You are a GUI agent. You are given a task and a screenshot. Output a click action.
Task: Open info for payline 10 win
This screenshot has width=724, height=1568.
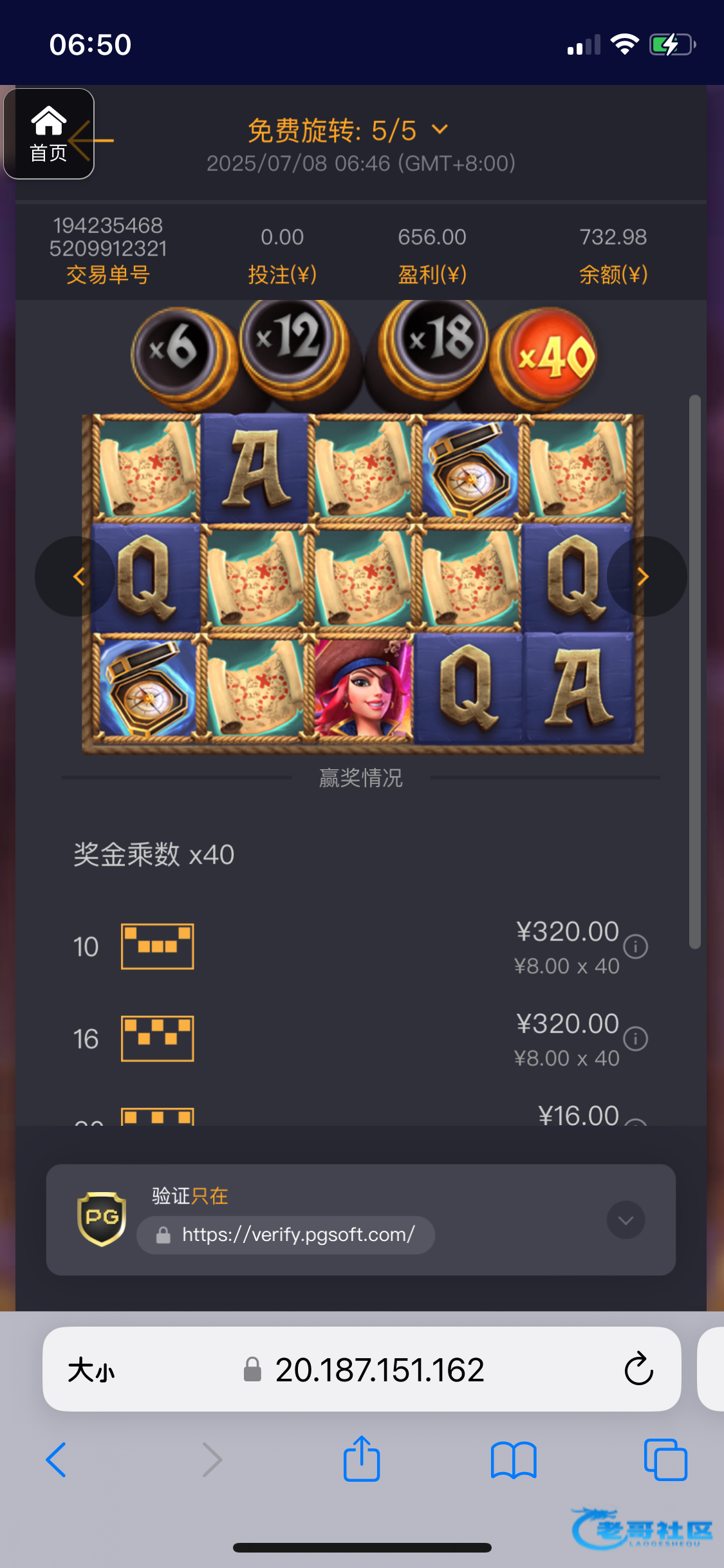(635, 946)
